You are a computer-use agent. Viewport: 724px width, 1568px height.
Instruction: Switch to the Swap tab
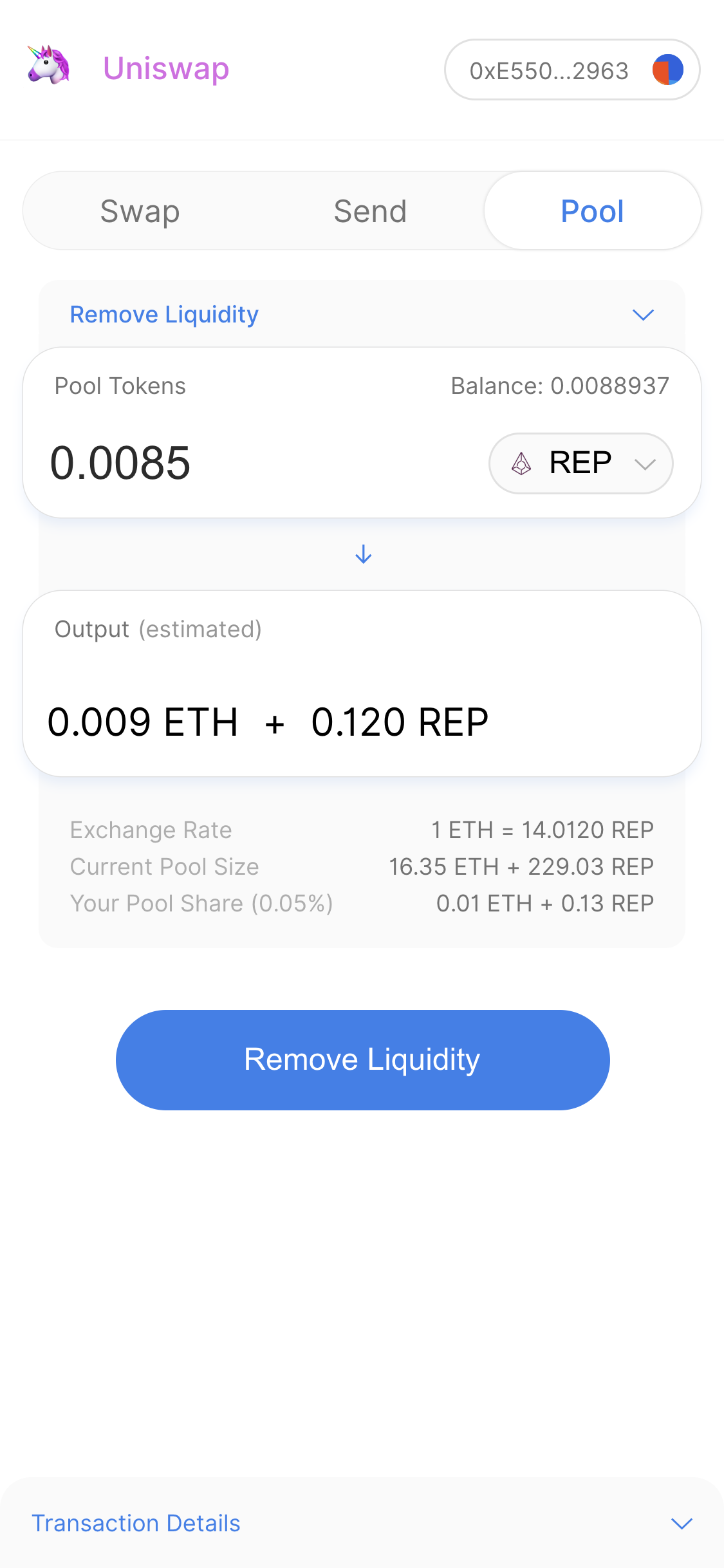click(140, 211)
